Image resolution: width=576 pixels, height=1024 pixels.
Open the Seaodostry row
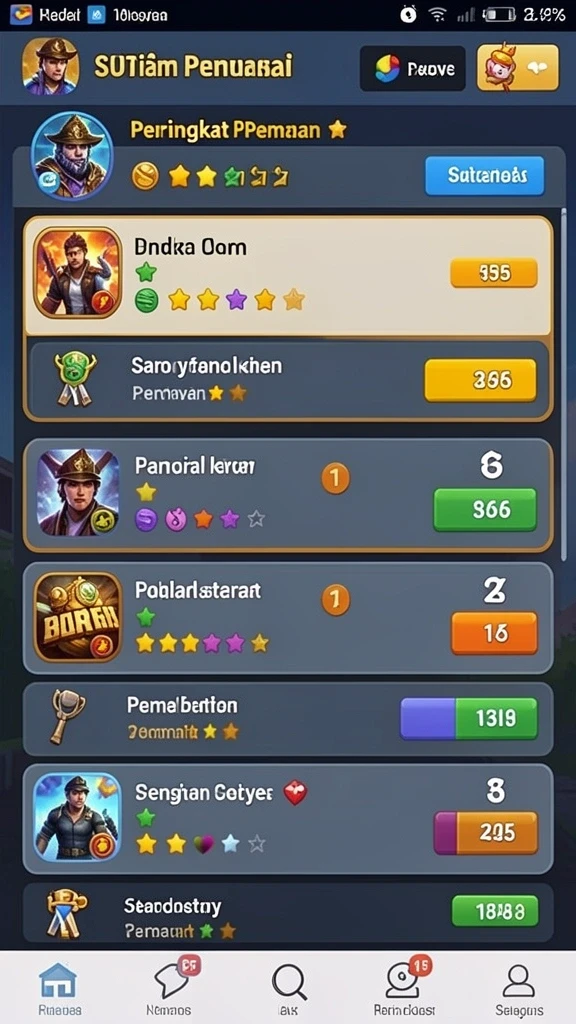pos(288,916)
